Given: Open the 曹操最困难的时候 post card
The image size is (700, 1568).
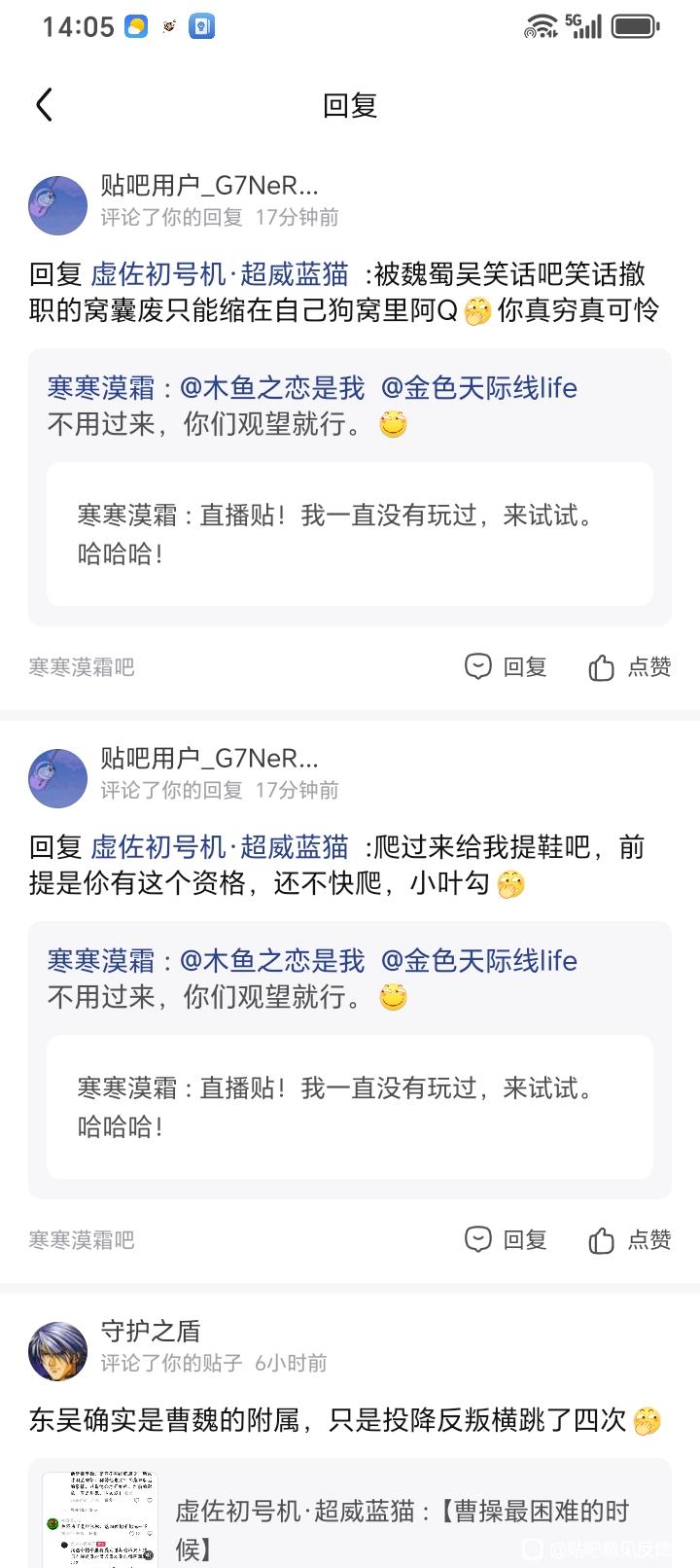Looking at the screenshot, I should pos(350,1514).
